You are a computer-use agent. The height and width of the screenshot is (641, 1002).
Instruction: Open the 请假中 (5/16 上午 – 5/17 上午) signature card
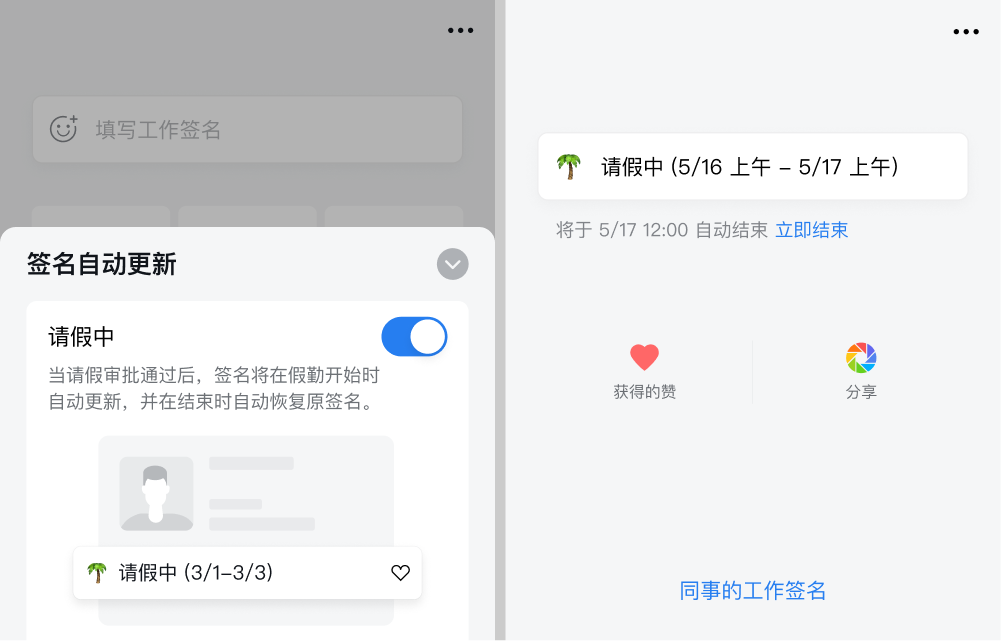click(752, 167)
